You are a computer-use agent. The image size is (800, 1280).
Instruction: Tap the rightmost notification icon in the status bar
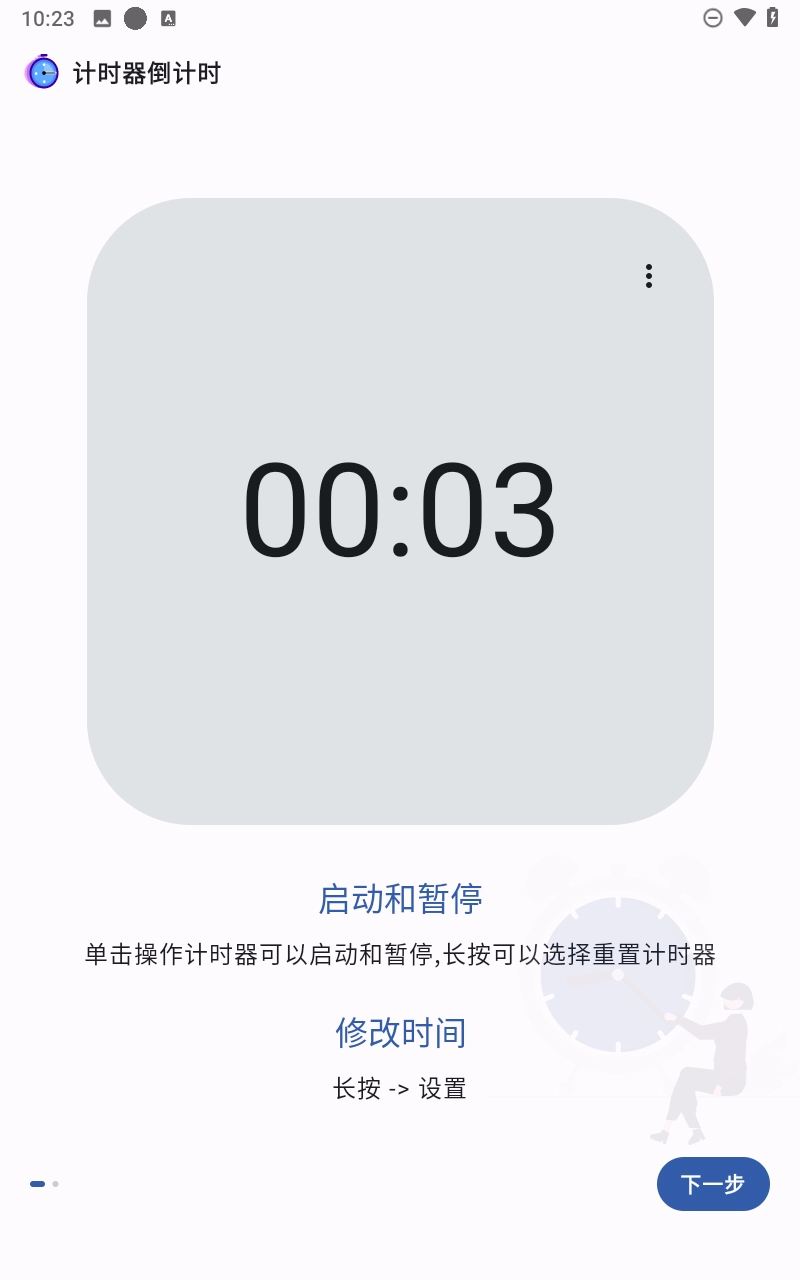point(168,17)
